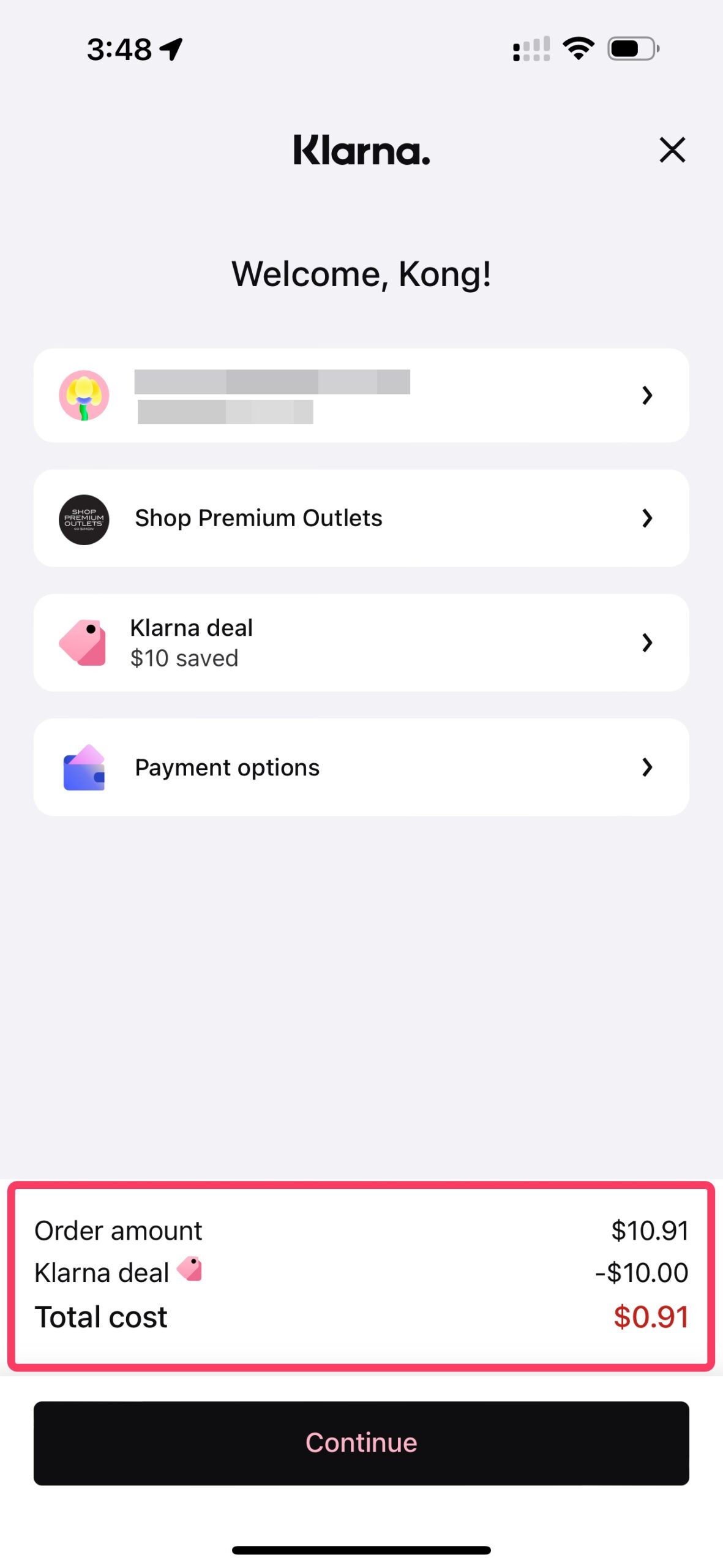Click the Wi-Fi icon in the status bar

coord(578,47)
